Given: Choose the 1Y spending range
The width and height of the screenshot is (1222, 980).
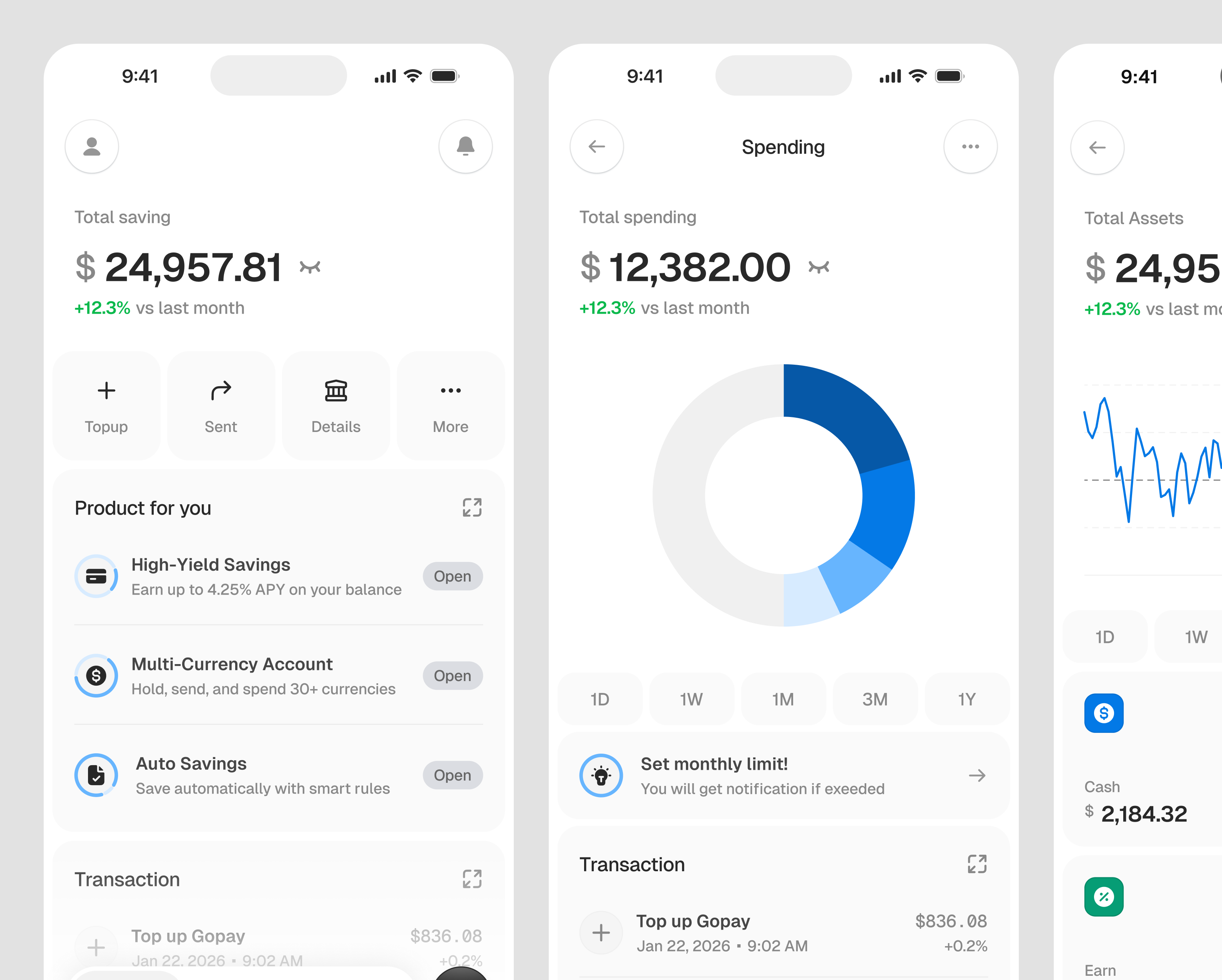Looking at the screenshot, I should (966, 699).
